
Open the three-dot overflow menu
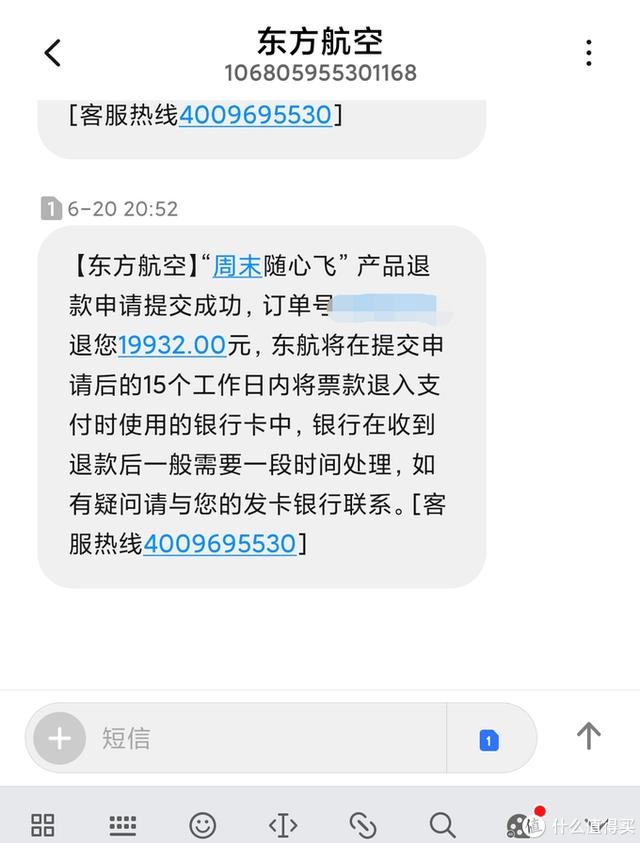589,53
